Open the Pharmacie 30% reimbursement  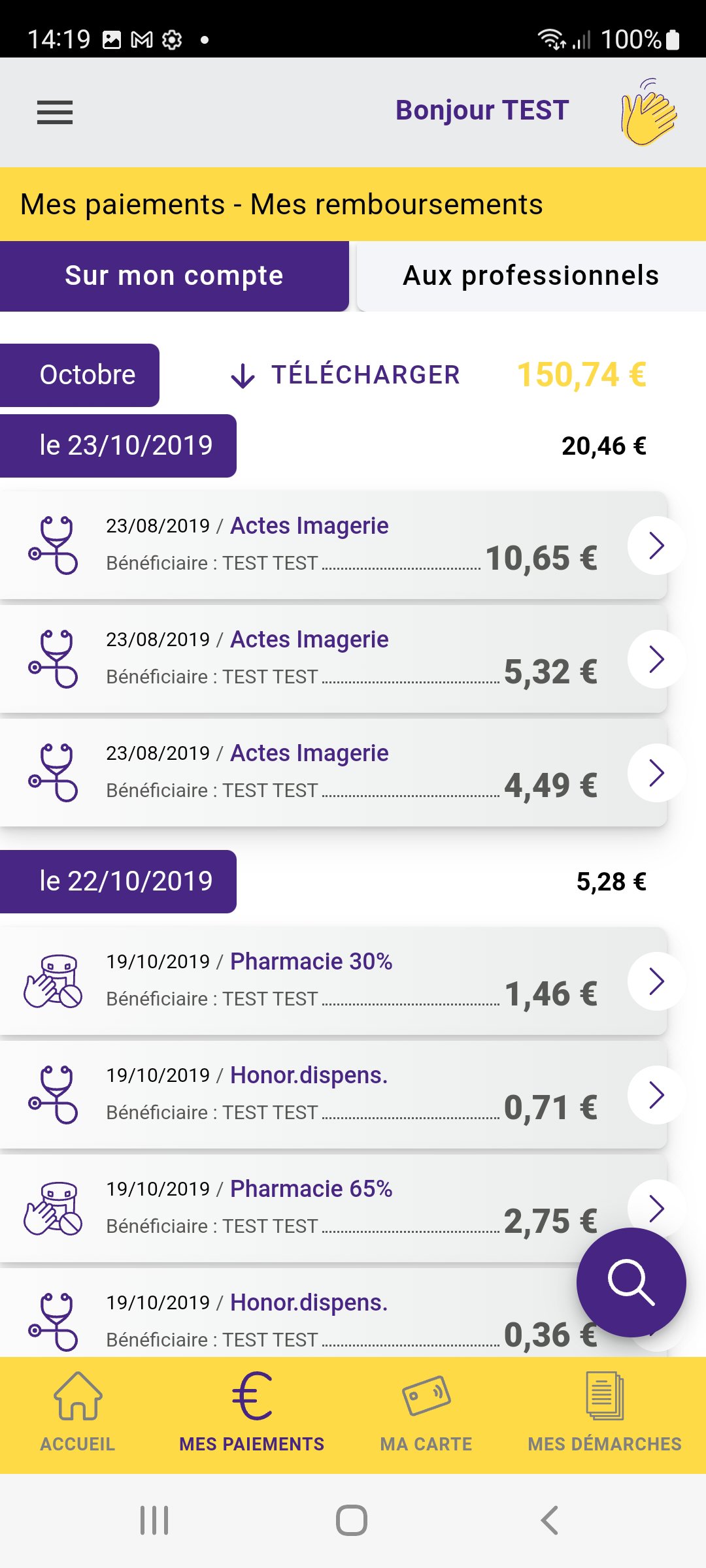[x=656, y=981]
